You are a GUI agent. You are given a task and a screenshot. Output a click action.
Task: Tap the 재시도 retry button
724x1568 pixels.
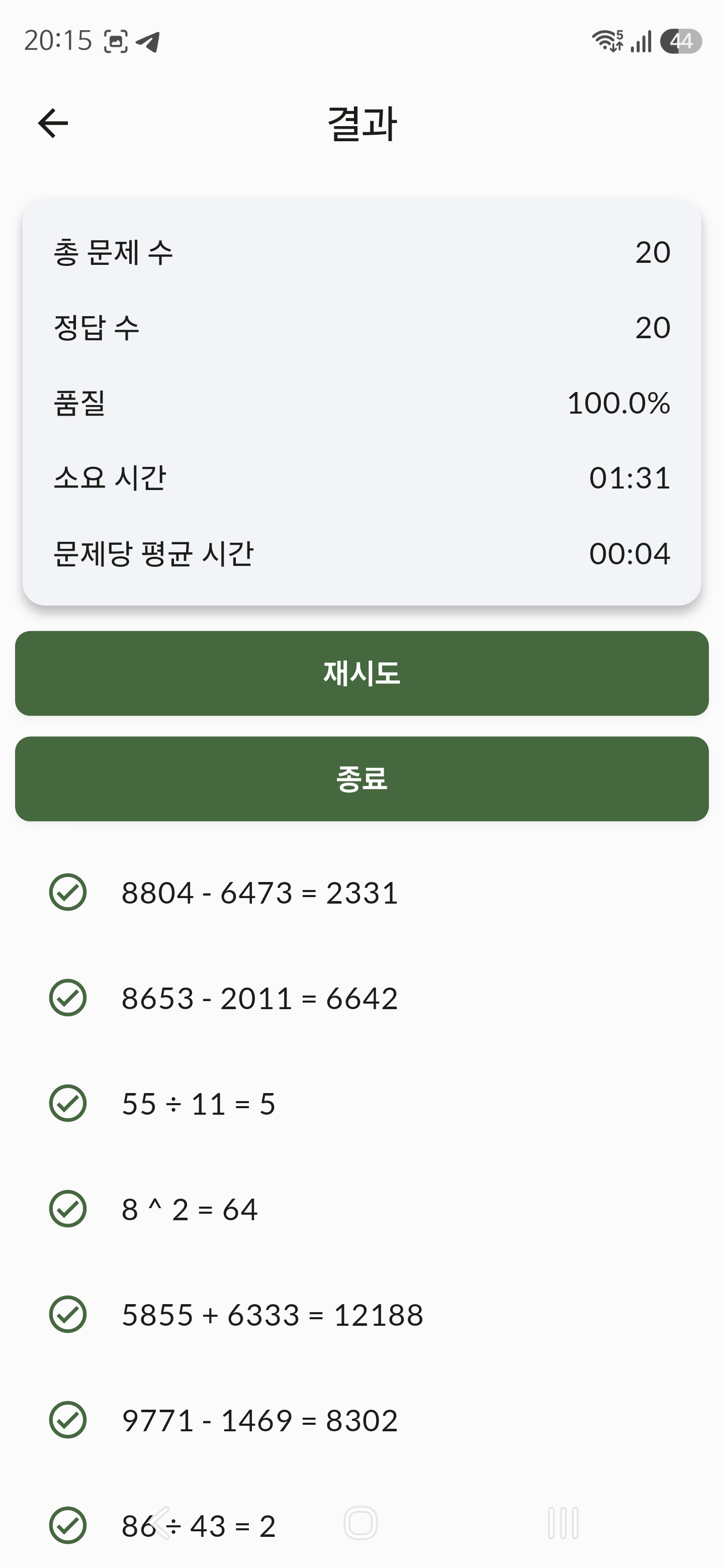(361, 673)
